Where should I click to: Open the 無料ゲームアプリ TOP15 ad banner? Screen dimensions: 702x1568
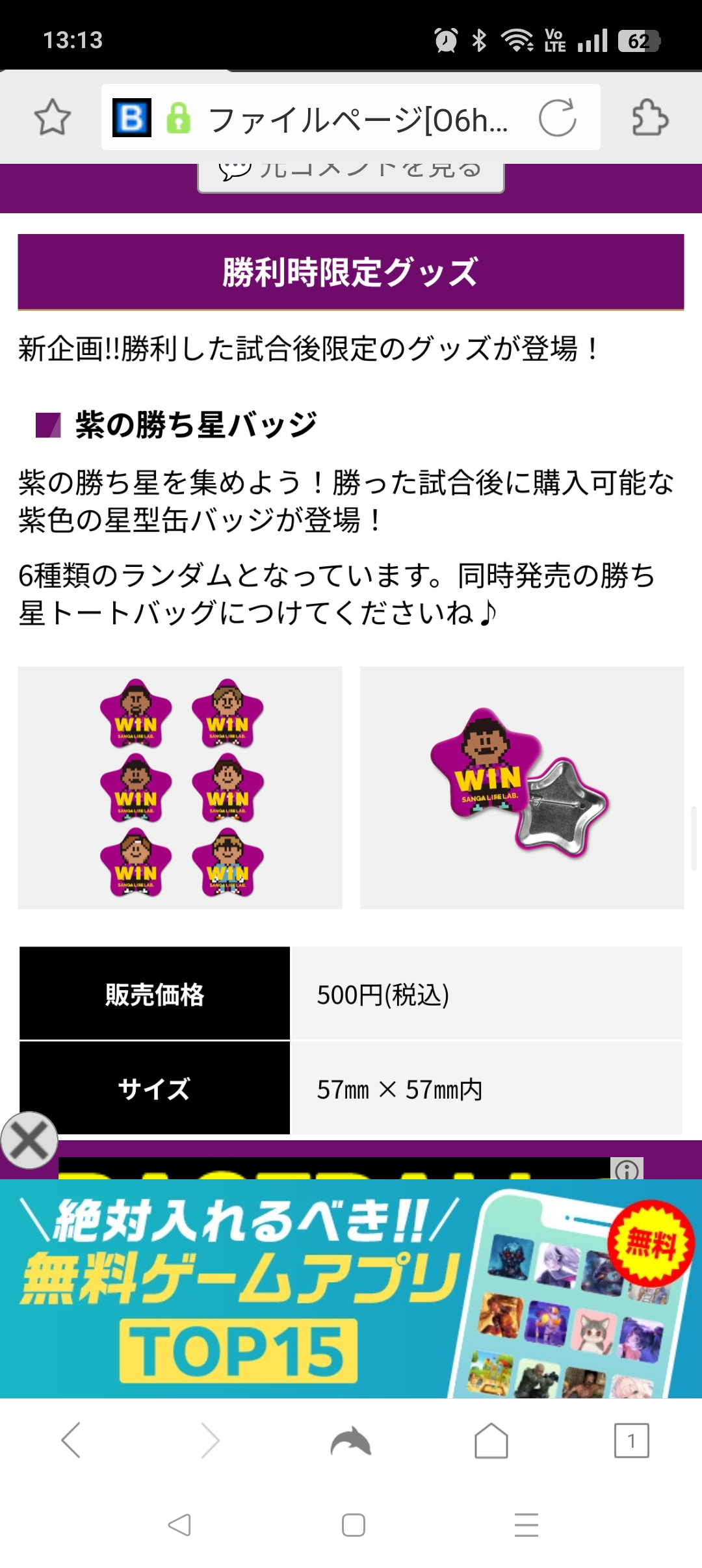coord(351,1288)
